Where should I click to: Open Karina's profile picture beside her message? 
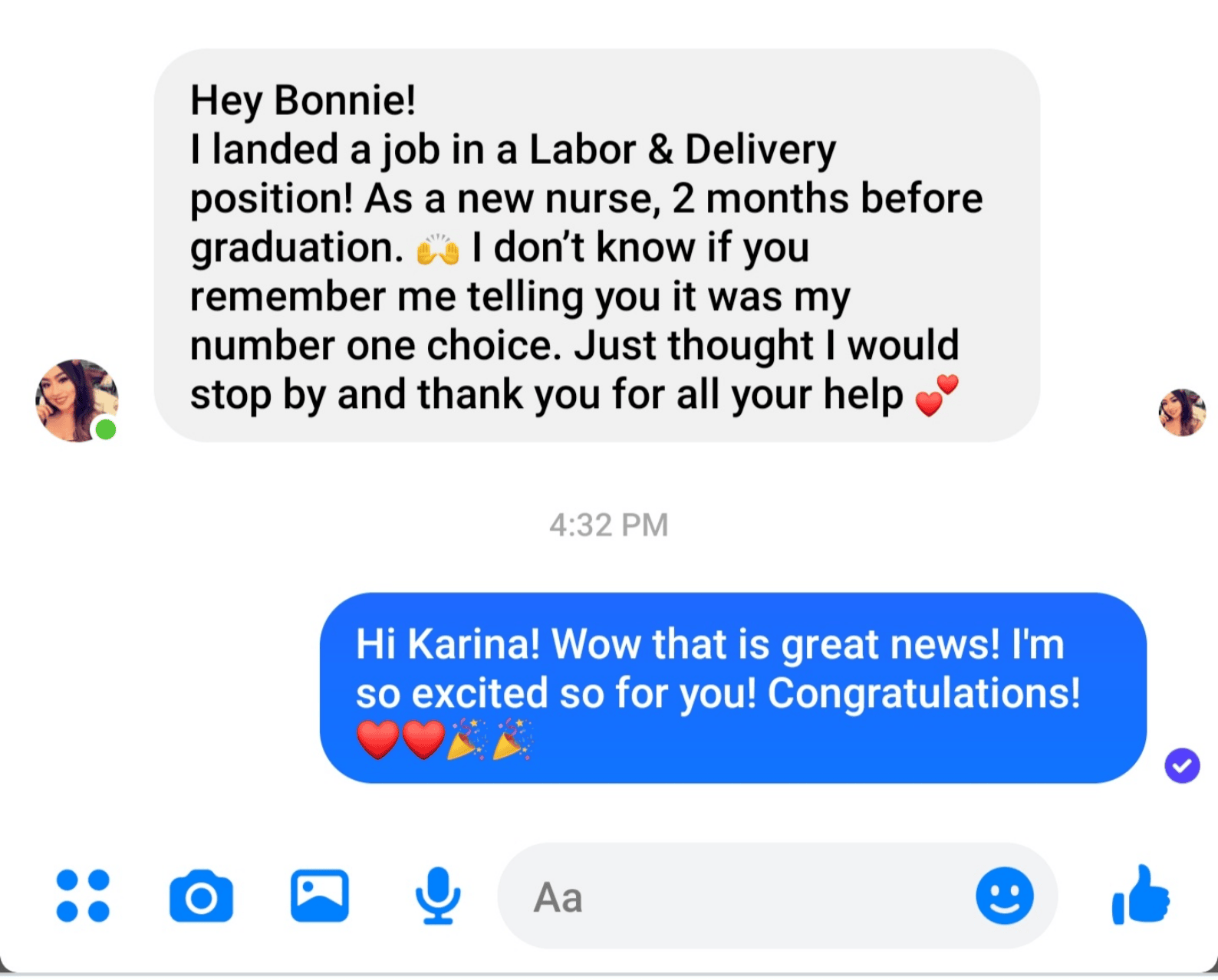click(77, 400)
